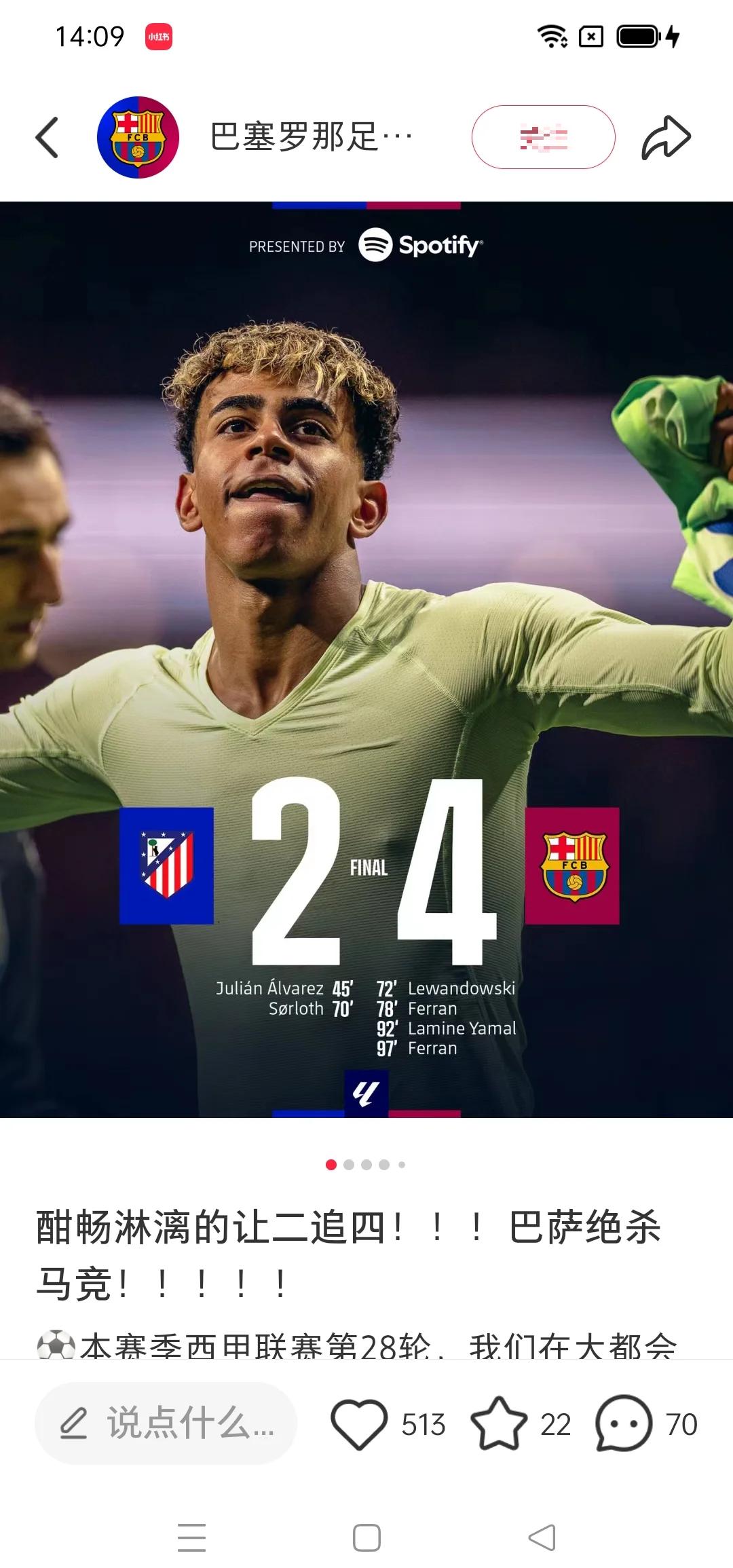Open the FC Barcelona profile avatar

pos(138,137)
